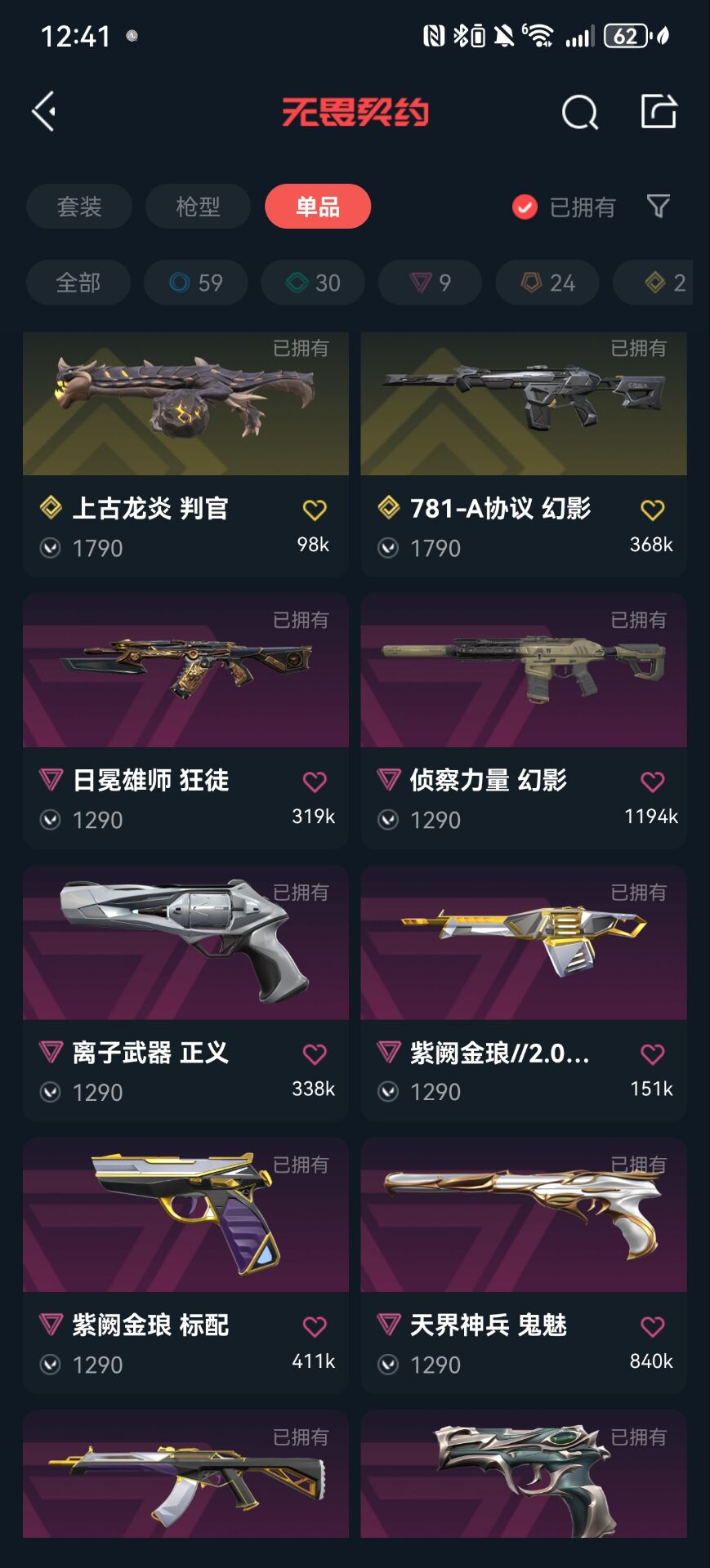Filter by the chip showing 59
The width and height of the screenshot is (710, 1568).
(x=196, y=283)
